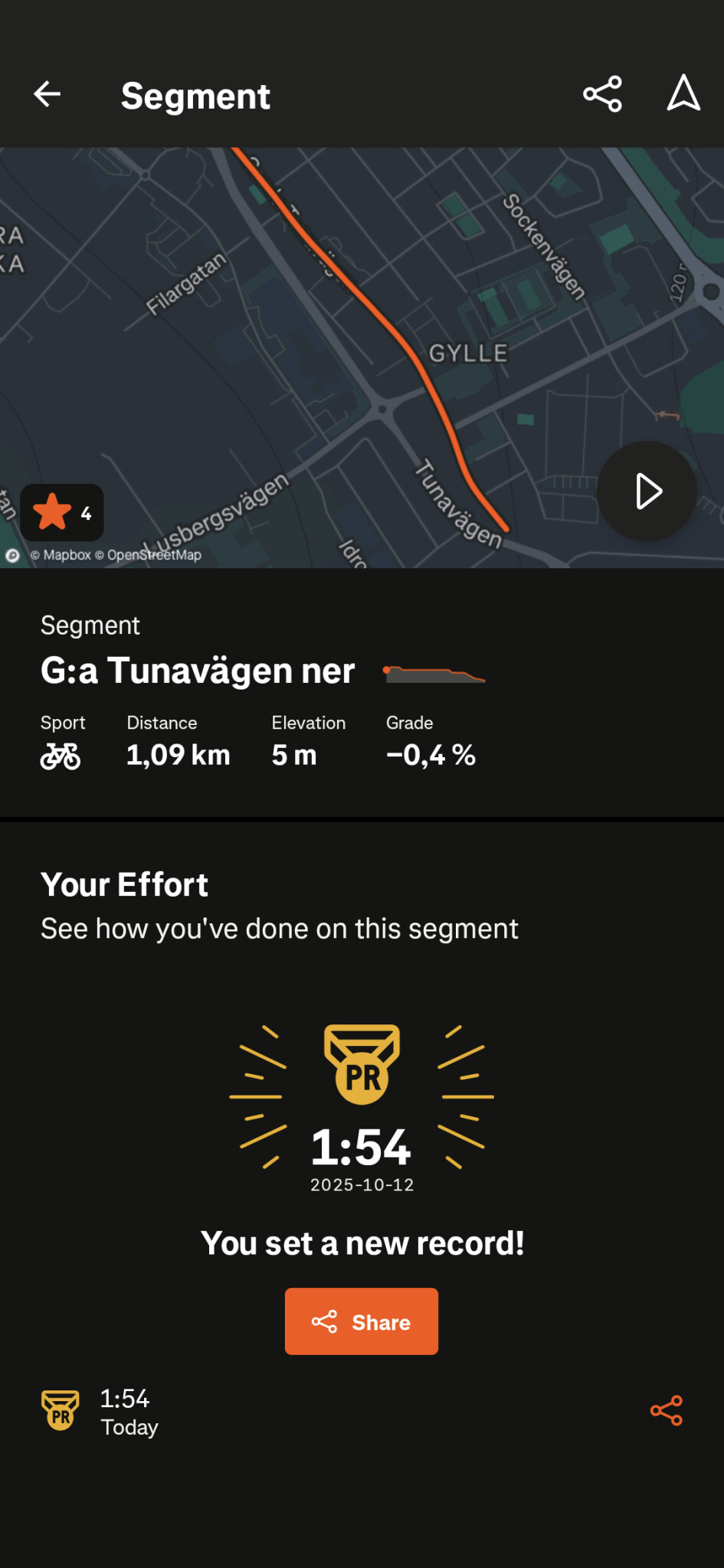Go back from the Segment screen
Screen dimensions: 724x1568
48,94
